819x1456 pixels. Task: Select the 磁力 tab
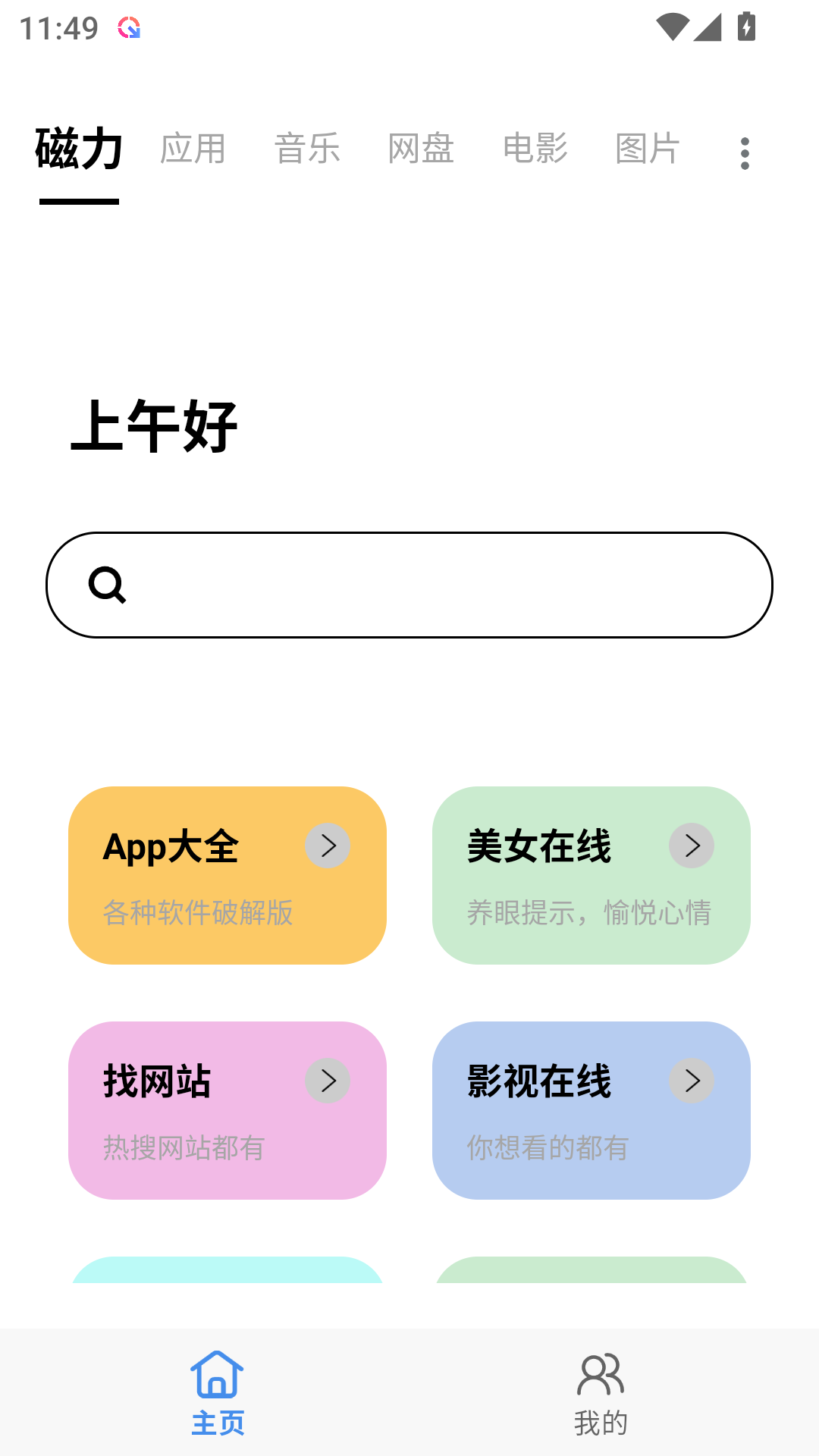coord(79,149)
